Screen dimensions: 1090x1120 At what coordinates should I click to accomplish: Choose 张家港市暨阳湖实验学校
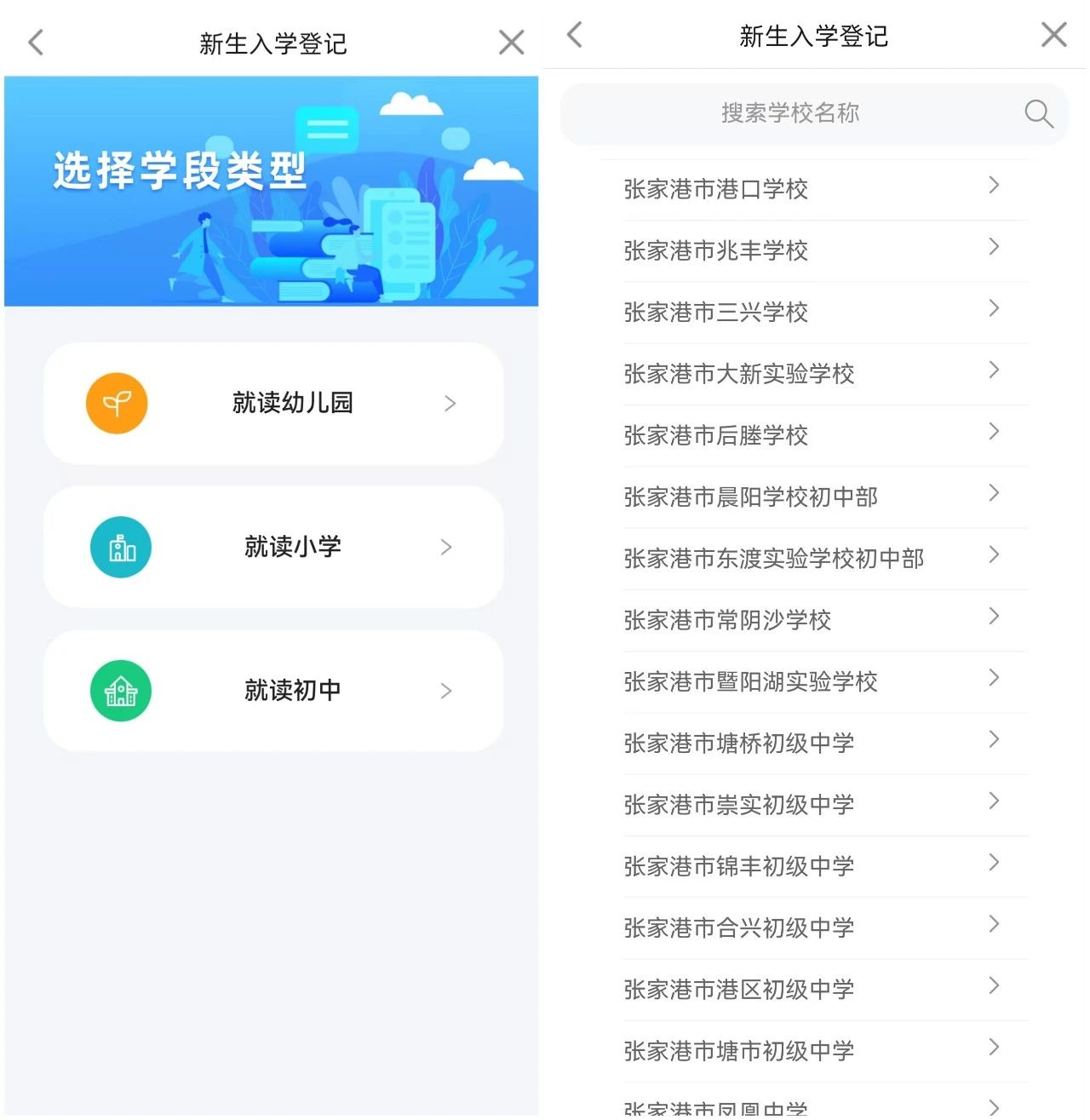click(813, 682)
